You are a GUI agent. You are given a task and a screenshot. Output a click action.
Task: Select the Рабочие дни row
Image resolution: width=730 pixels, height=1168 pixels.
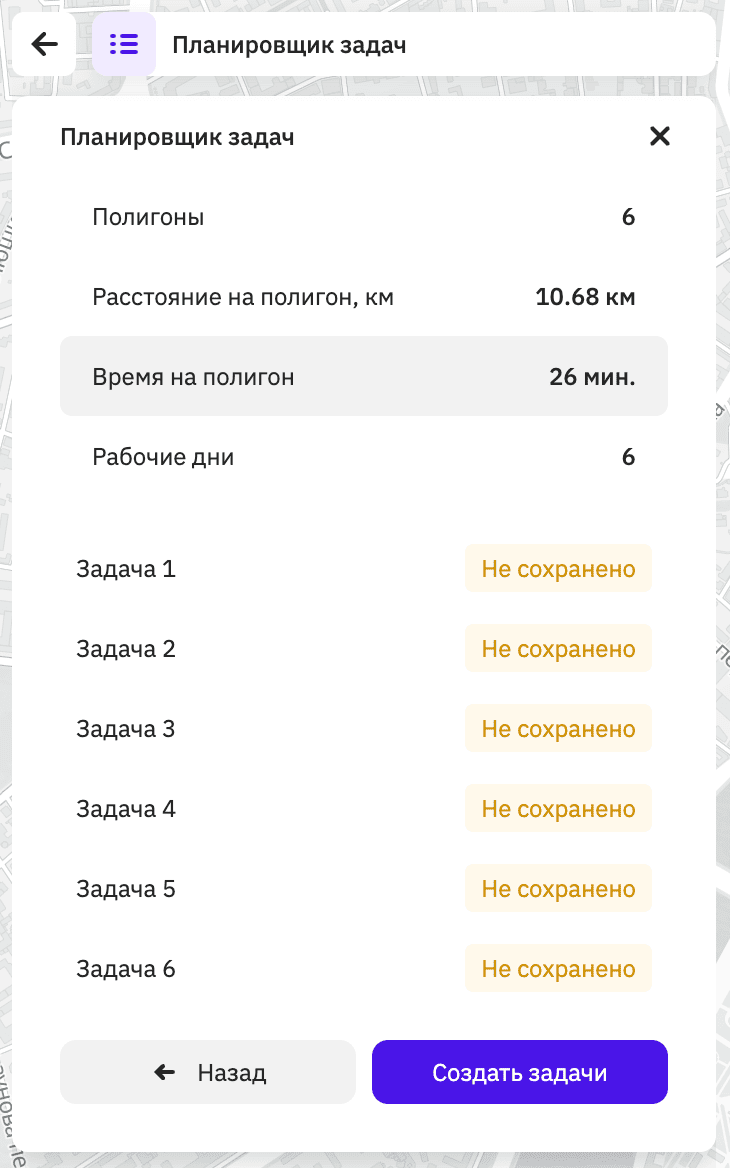point(364,456)
